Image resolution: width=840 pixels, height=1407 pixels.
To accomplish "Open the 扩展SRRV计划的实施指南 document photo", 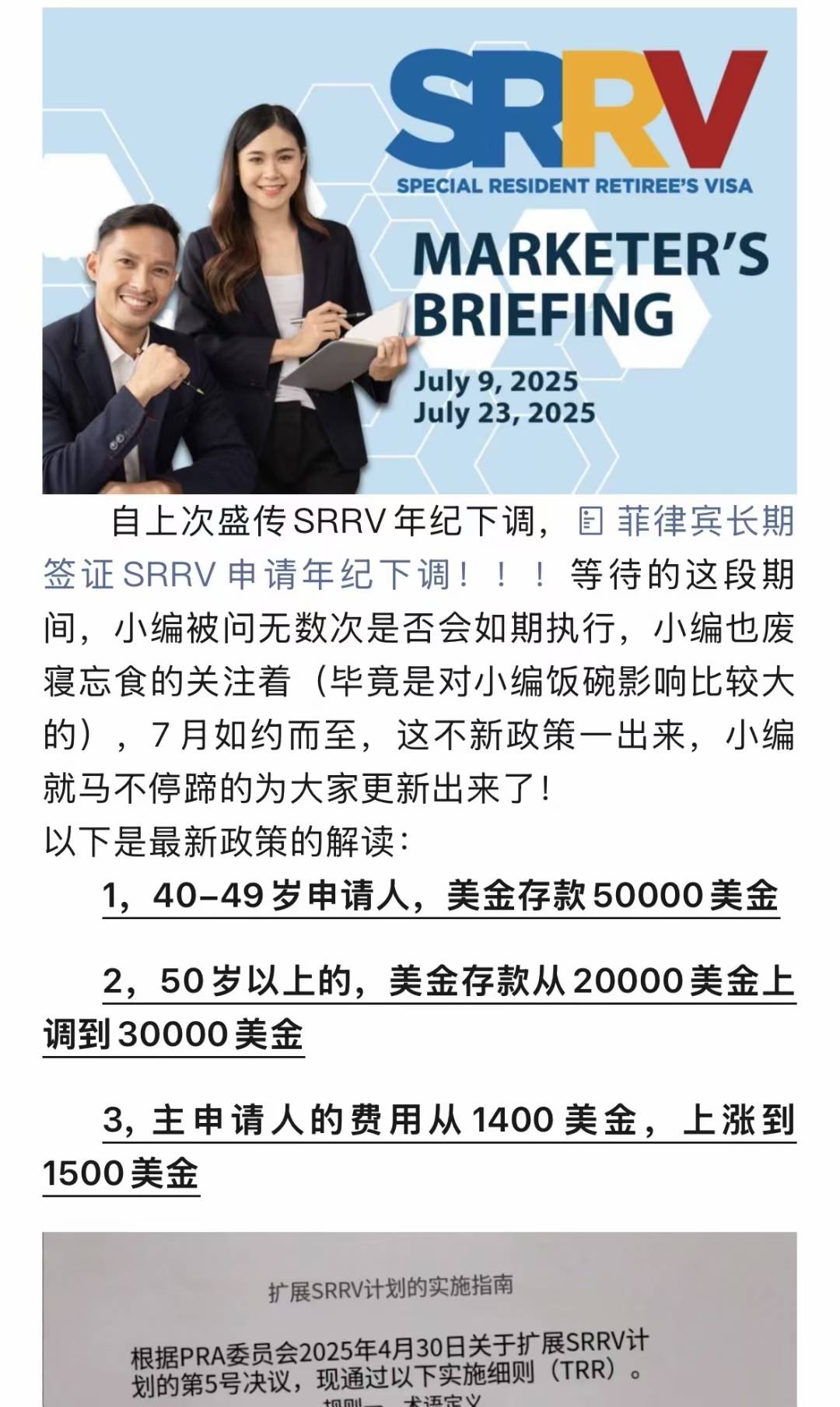I will pyautogui.click(x=419, y=1323).
